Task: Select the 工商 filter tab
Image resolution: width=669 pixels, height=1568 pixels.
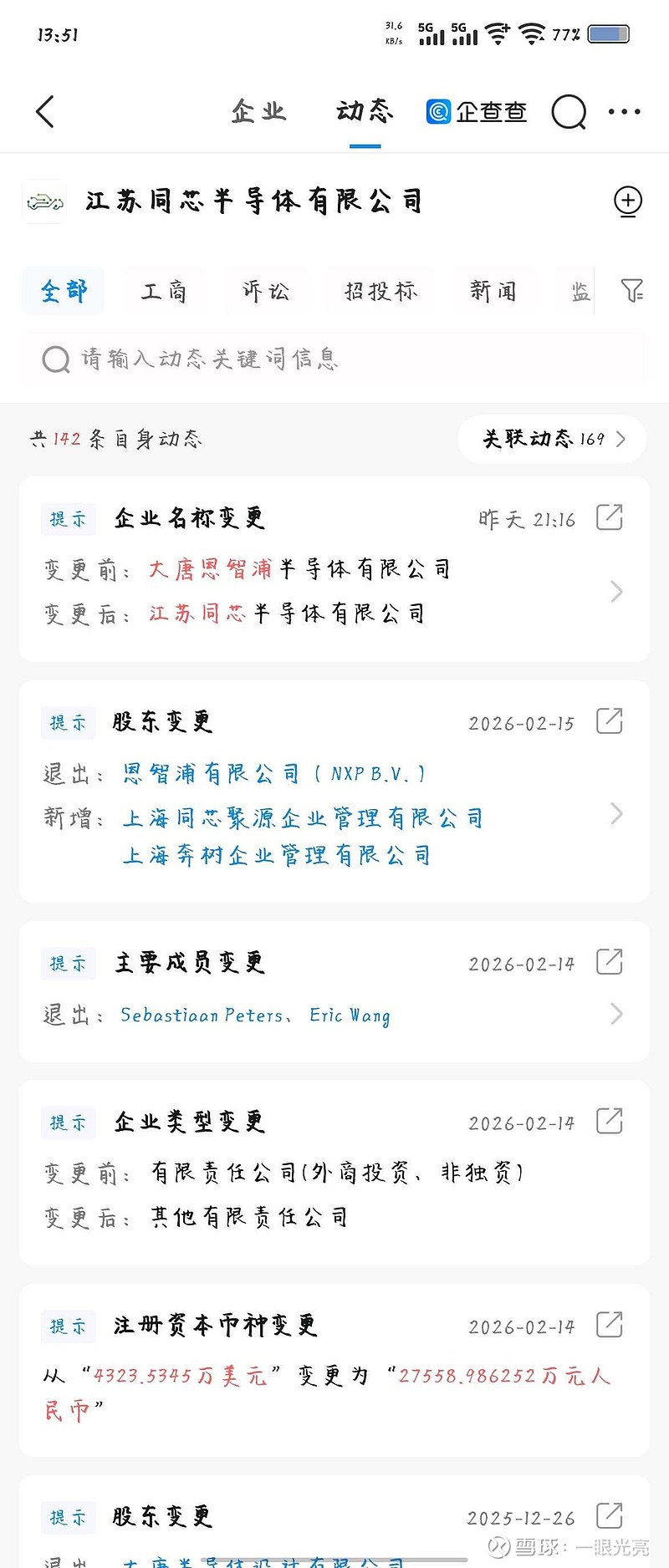Action: (x=164, y=291)
